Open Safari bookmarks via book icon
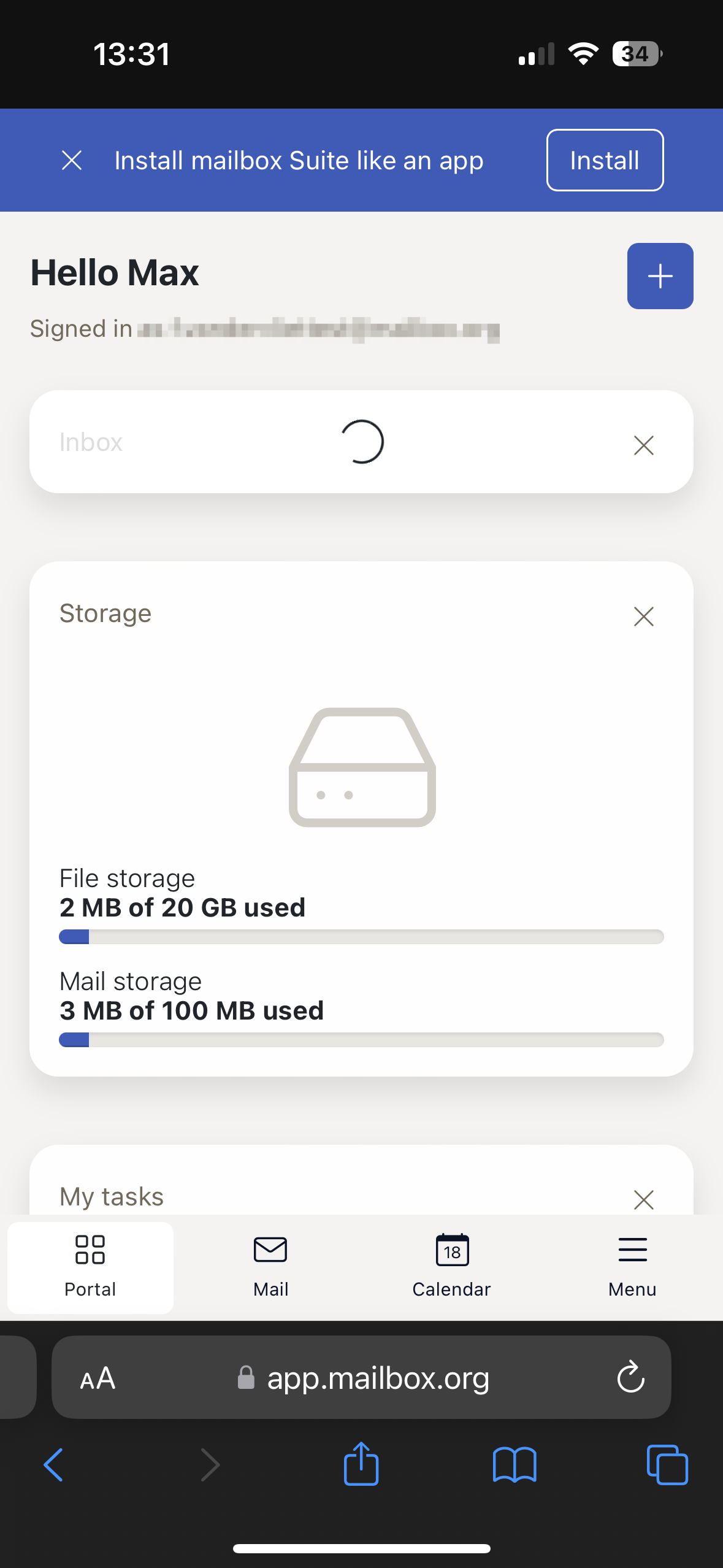The width and height of the screenshot is (723, 1568). tap(515, 1464)
